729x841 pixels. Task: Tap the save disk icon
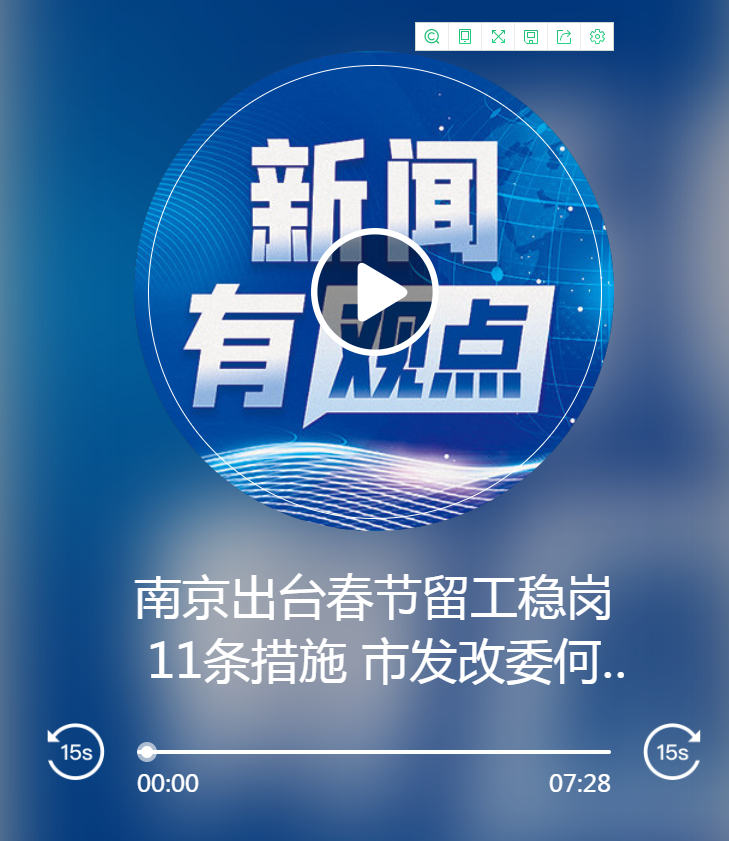531,37
